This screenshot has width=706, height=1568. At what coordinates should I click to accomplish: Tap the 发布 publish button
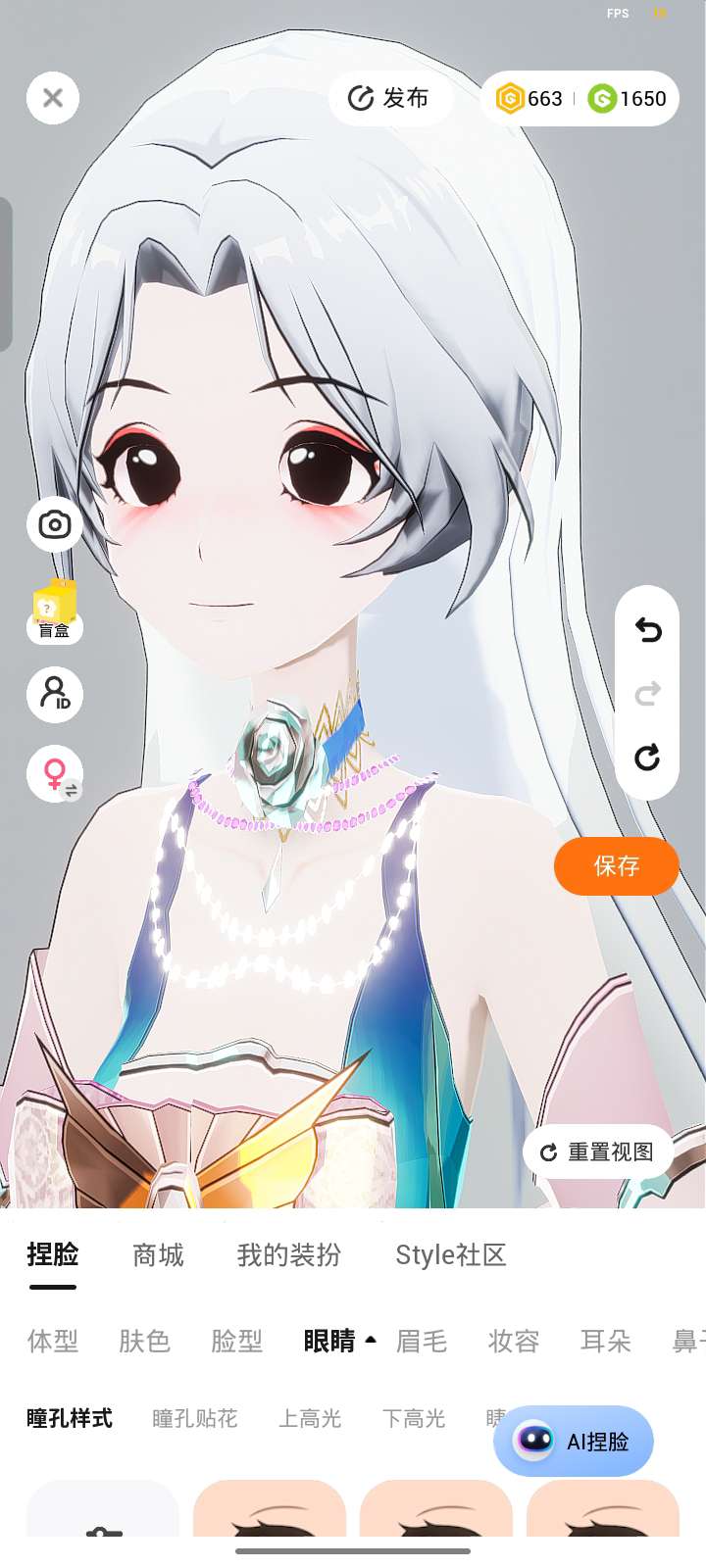click(390, 98)
